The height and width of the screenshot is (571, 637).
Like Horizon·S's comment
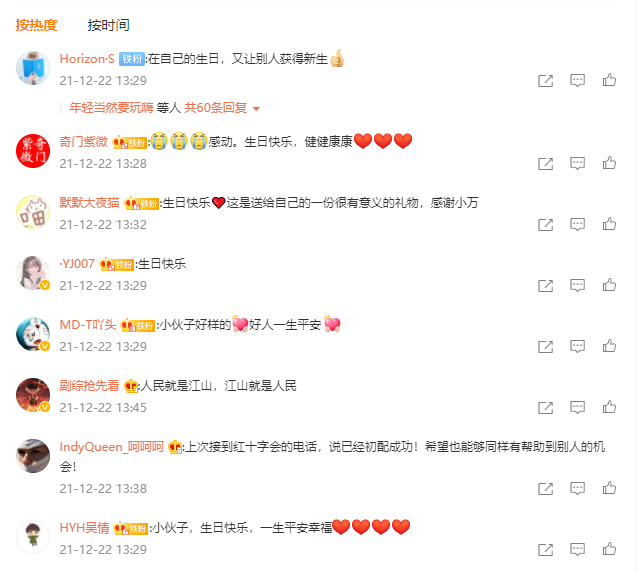pos(609,81)
